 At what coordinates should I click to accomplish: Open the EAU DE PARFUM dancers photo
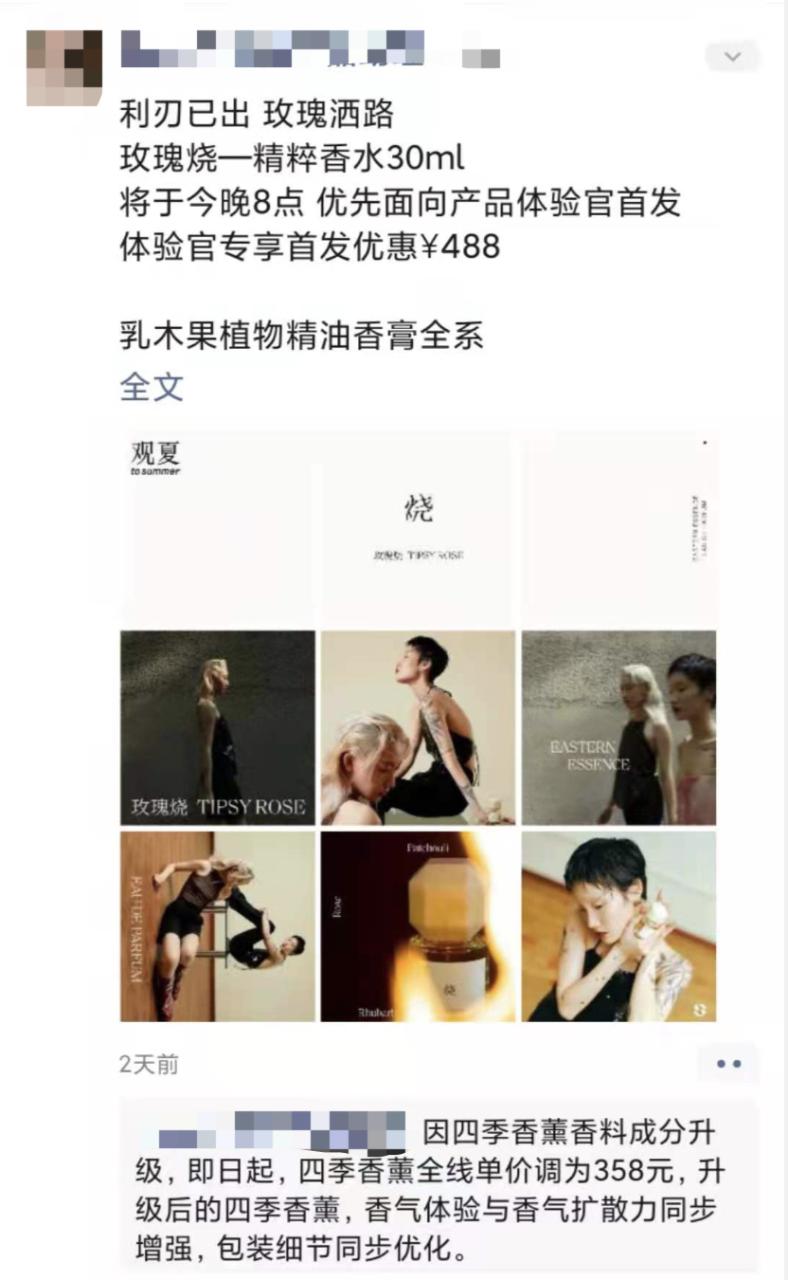[x=218, y=926]
